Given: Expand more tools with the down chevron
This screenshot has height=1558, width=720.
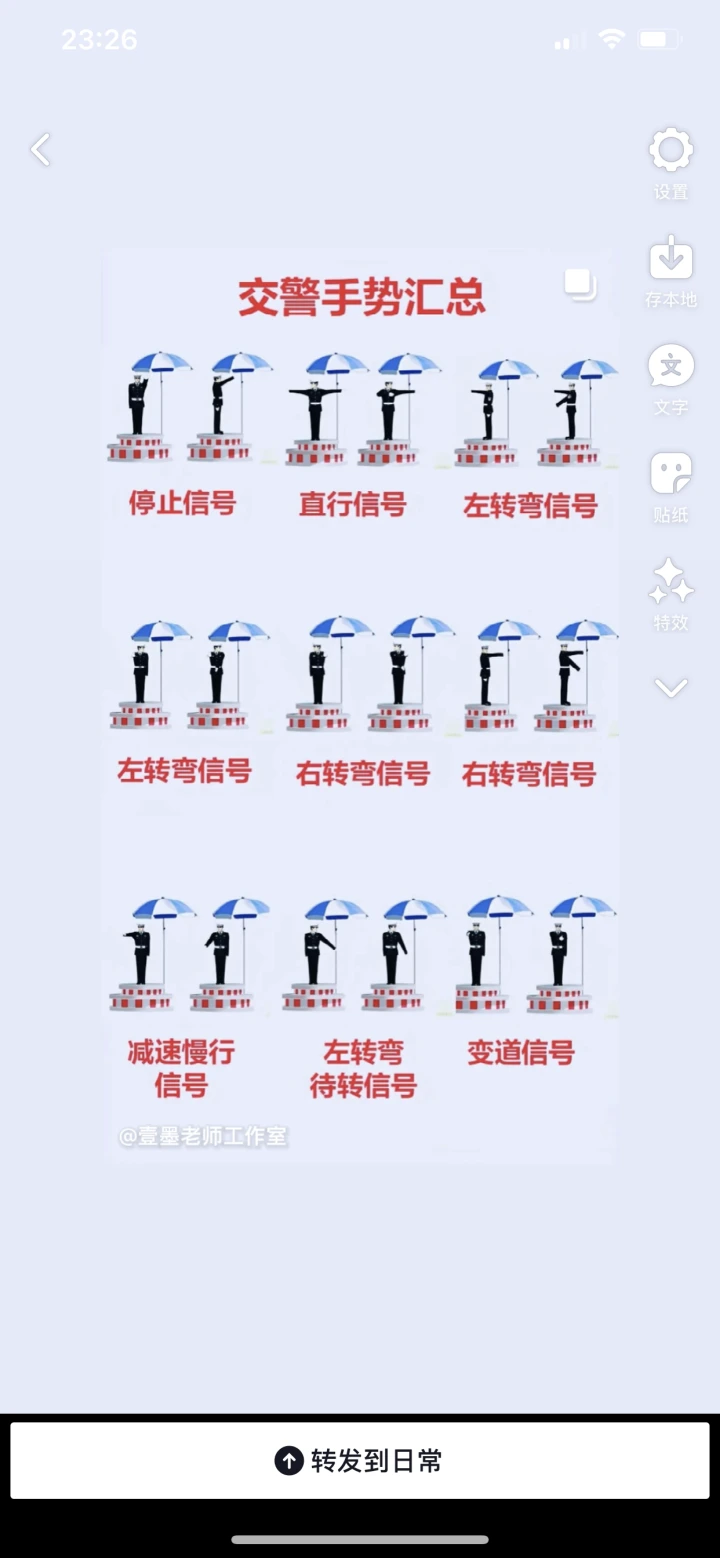Looking at the screenshot, I should click(x=671, y=688).
